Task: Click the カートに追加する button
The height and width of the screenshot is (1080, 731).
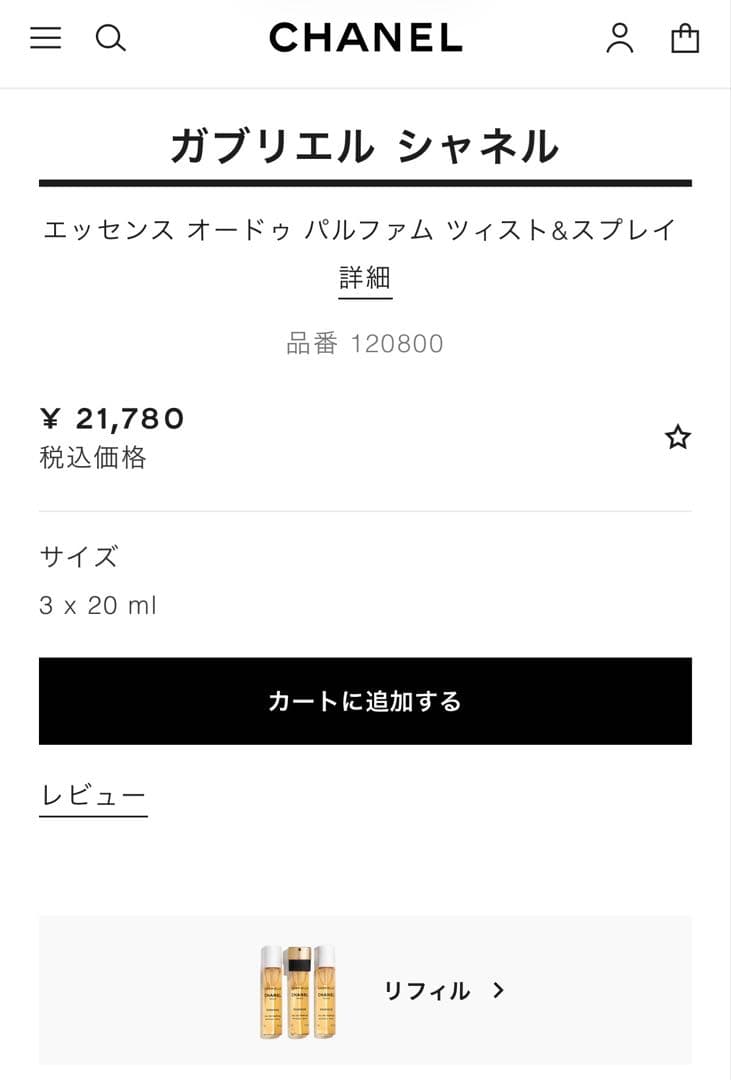Action: click(365, 701)
